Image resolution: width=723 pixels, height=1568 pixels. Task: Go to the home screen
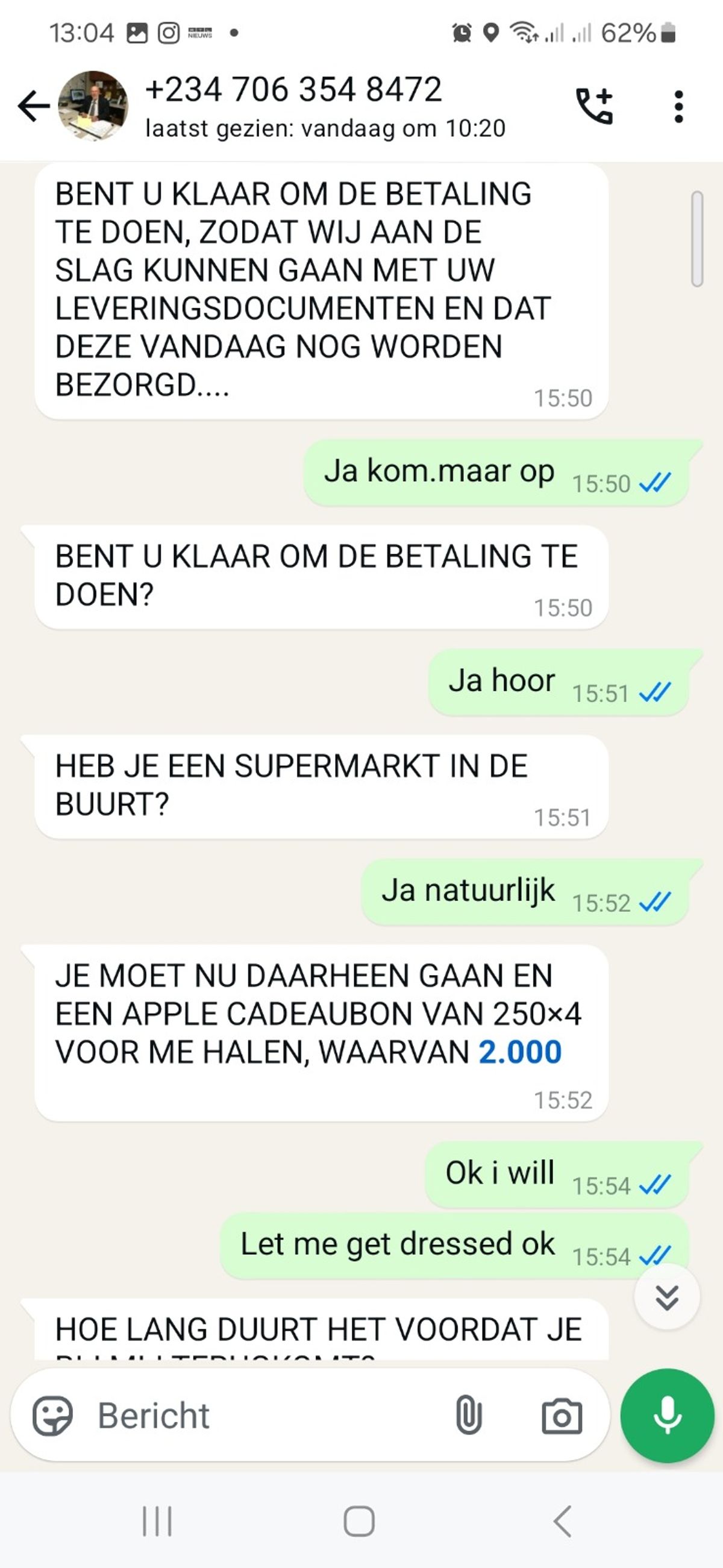(x=359, y=1522)
